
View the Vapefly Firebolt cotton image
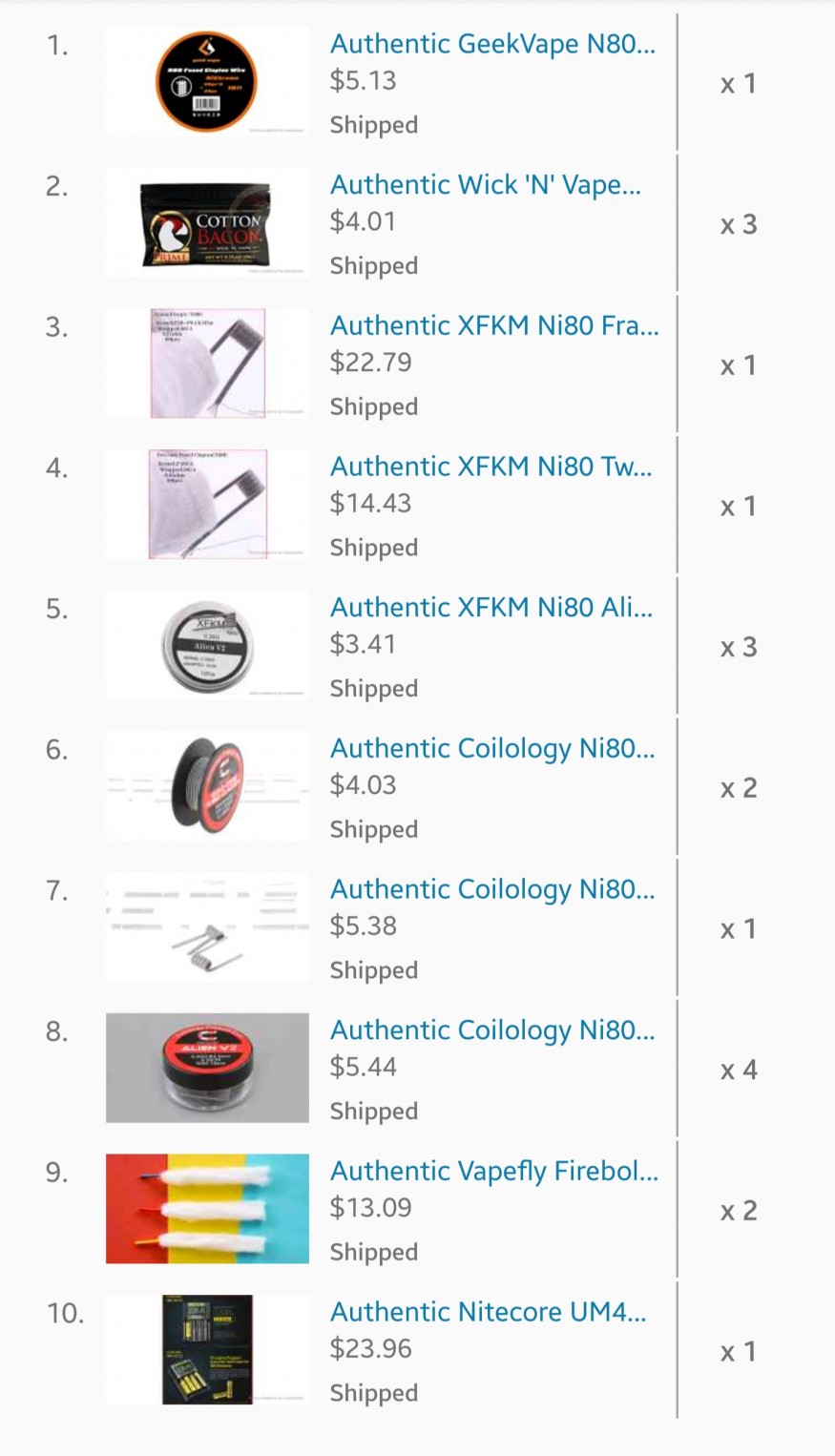point(207,1209)
